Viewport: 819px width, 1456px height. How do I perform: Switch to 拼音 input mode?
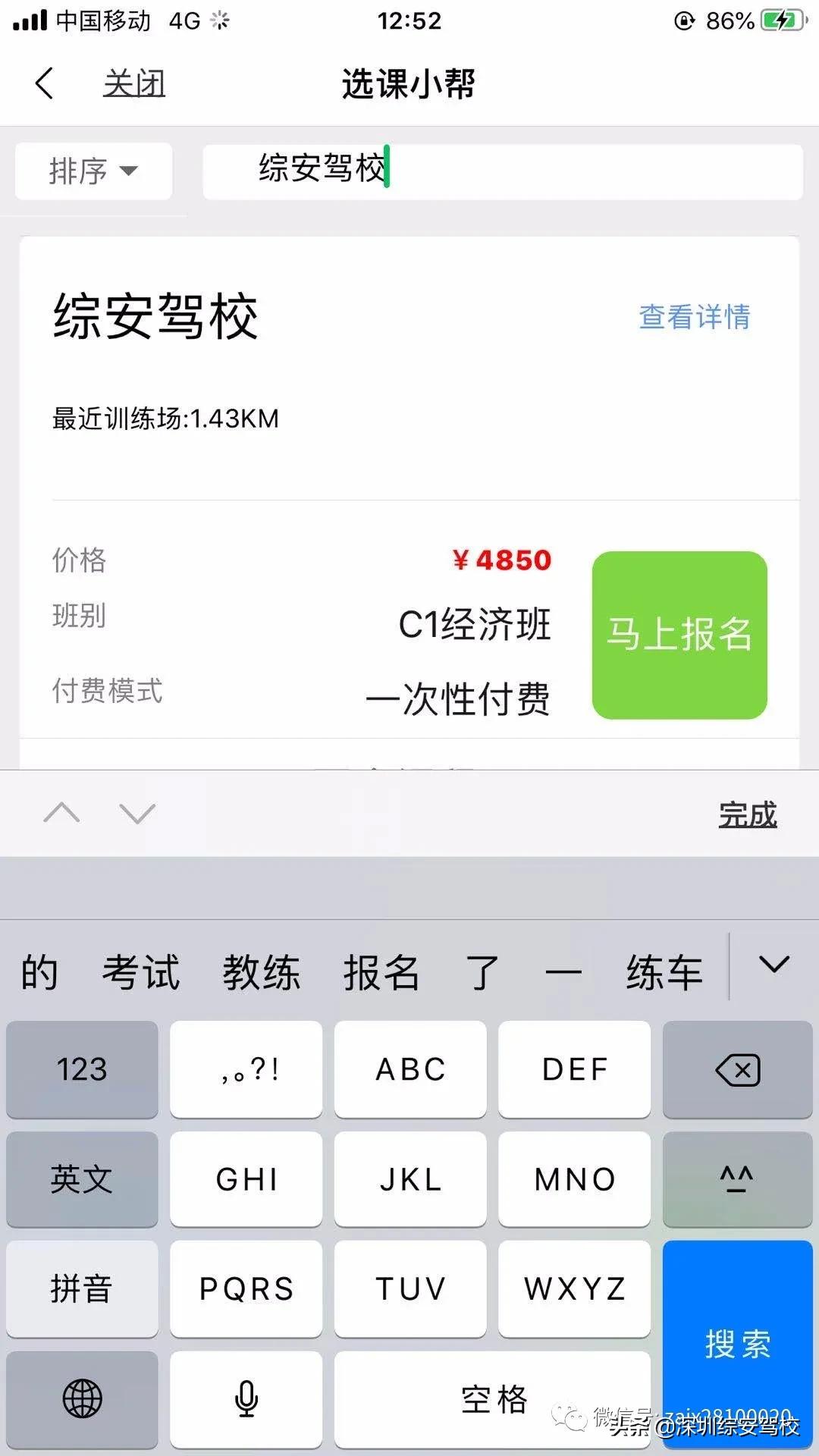pos(81,1288)
